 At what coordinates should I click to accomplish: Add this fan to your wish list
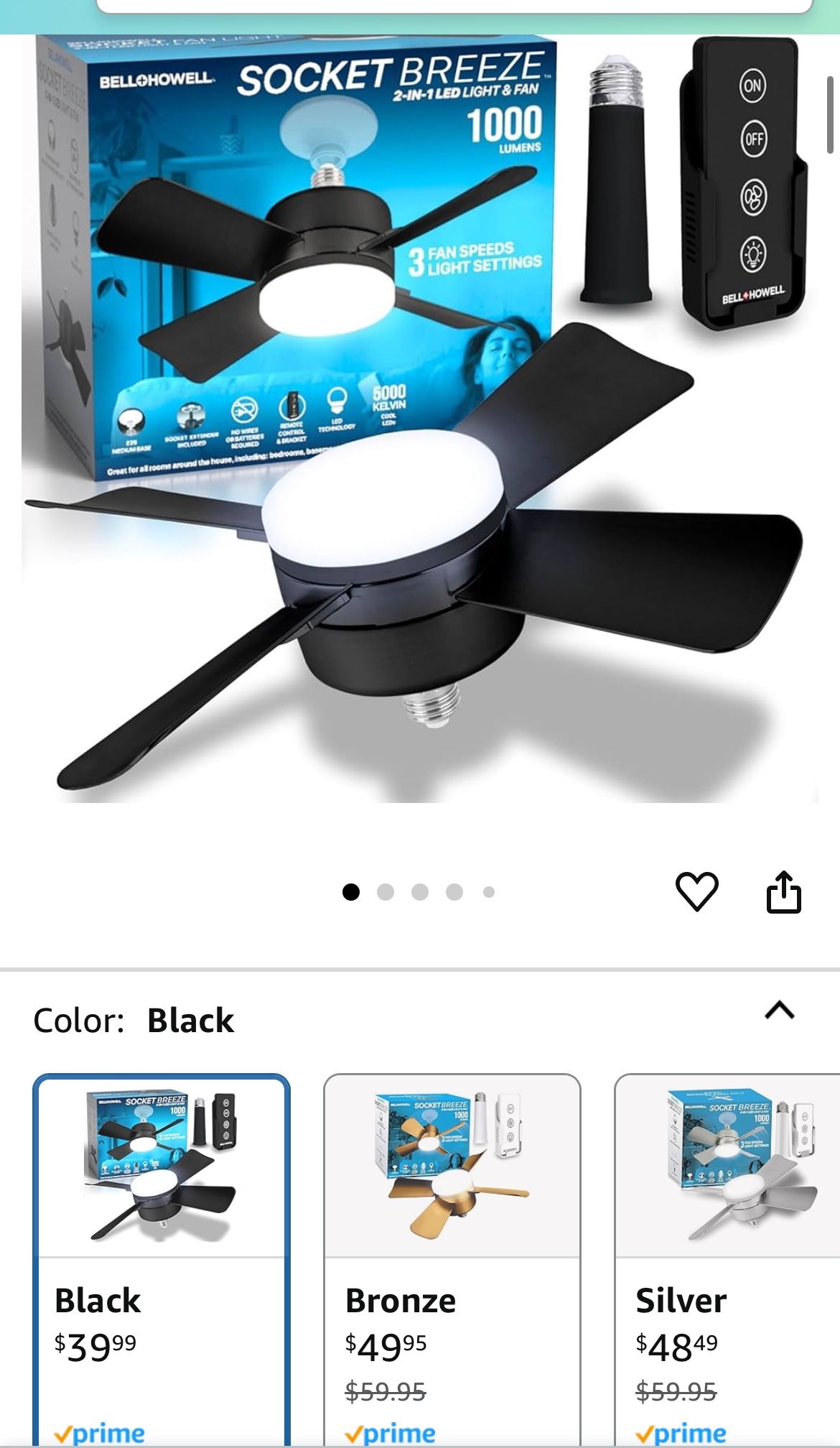(x=696, y=891)
